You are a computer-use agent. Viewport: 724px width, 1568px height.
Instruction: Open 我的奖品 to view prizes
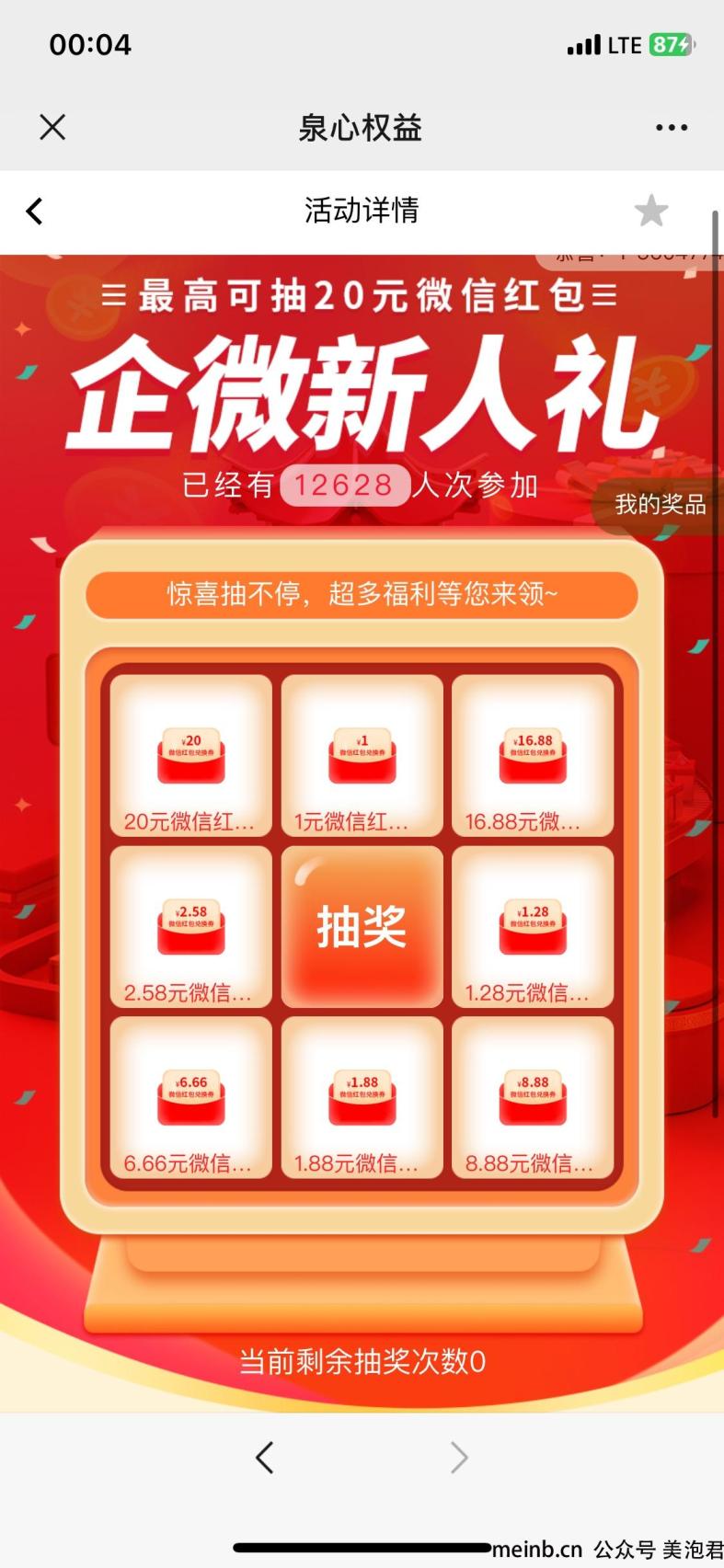[660, 504]
